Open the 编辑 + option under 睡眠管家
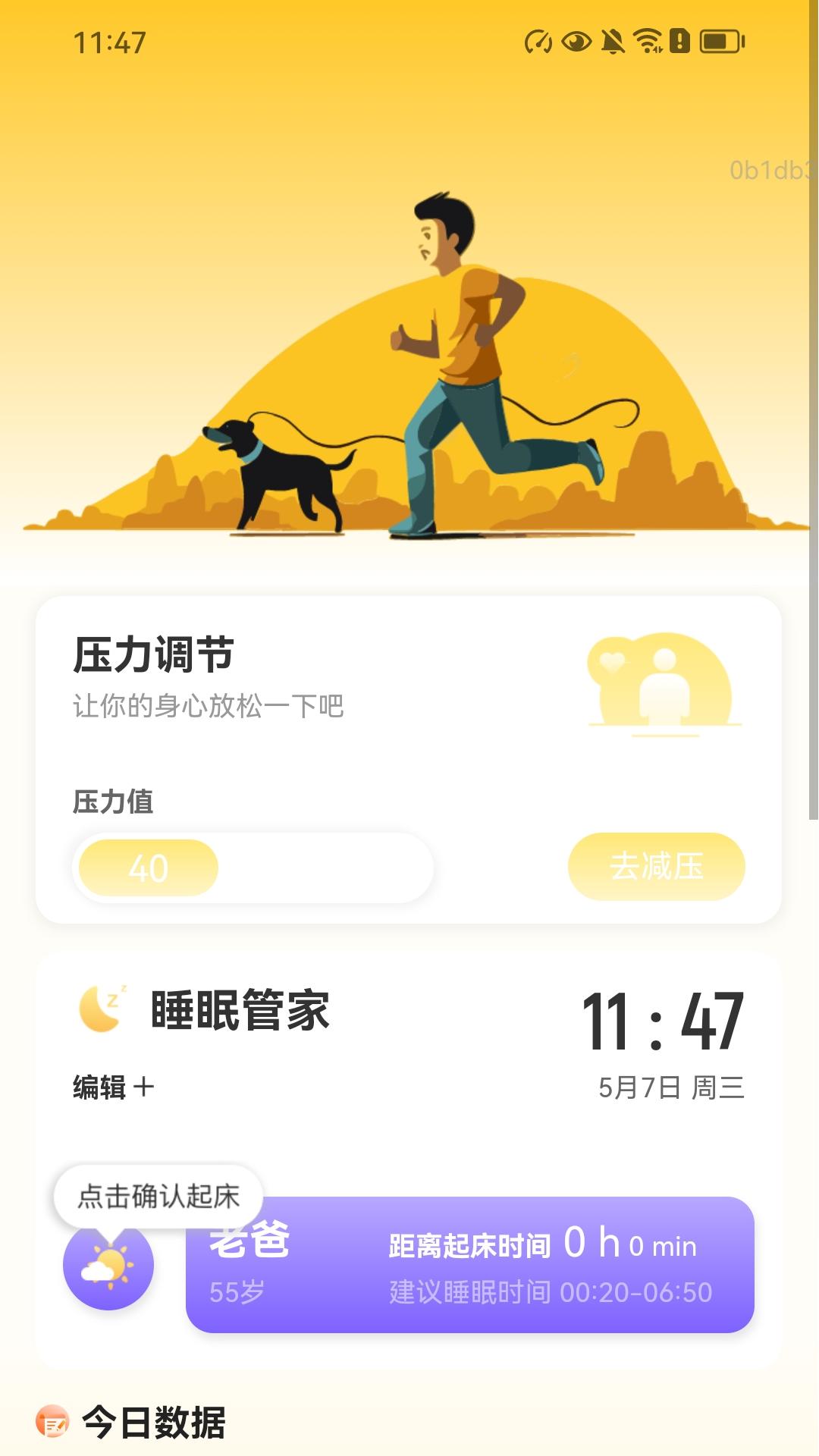The width and height of the screenshot is (819, 1456). coord(111,1084)
